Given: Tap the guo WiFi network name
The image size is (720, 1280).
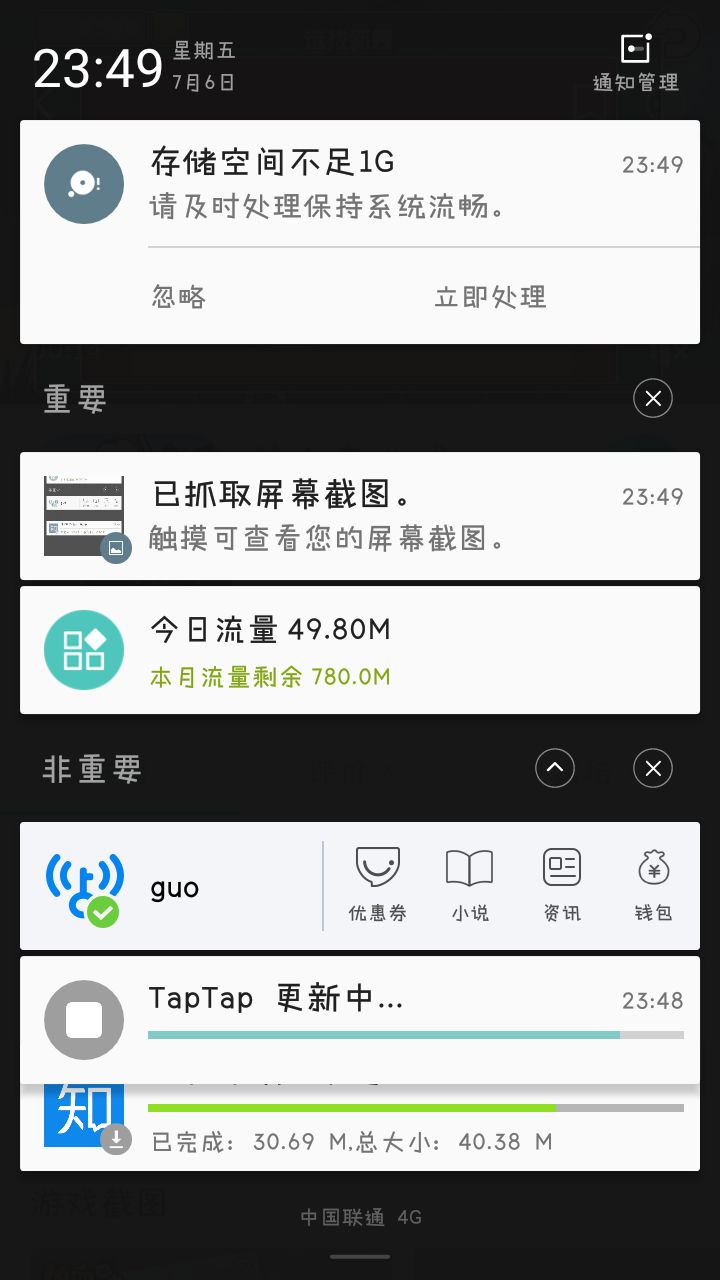Looking at the screenshot, I should tap(175, 886).
